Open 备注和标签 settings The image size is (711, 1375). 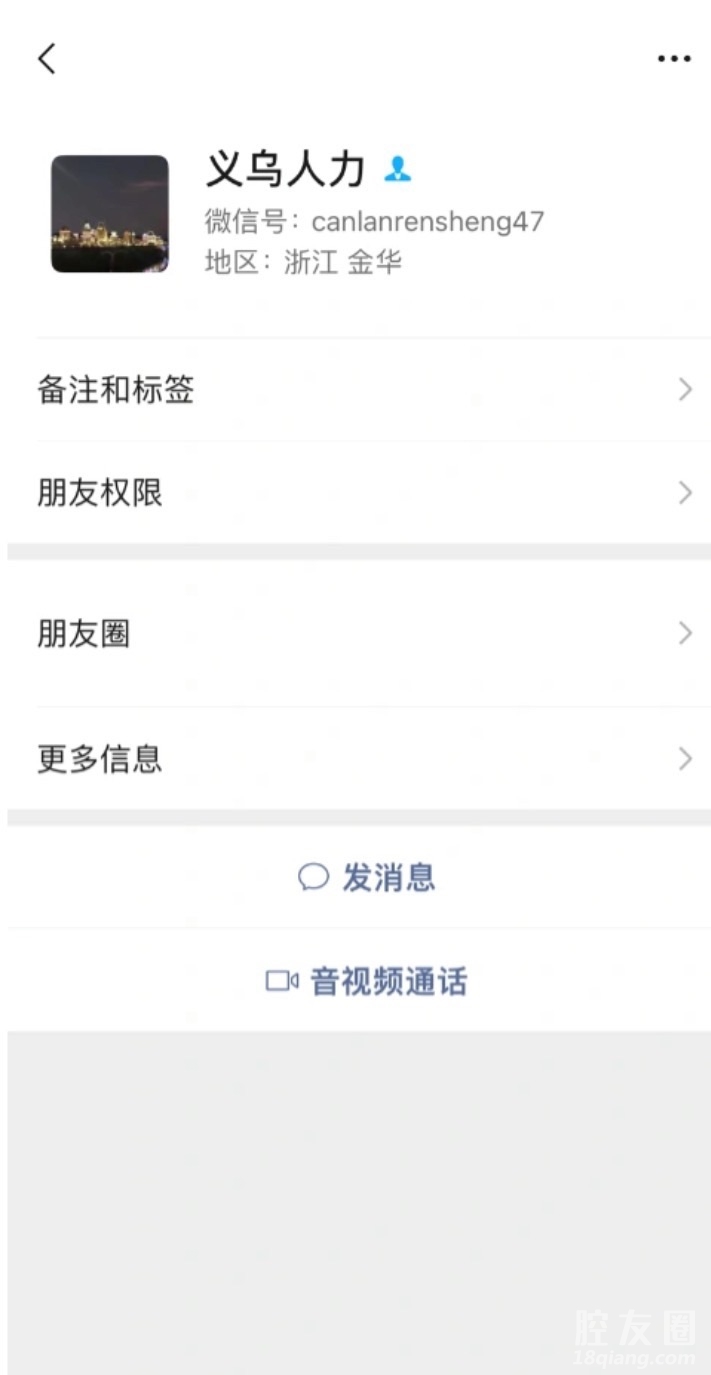pos(360,390)
